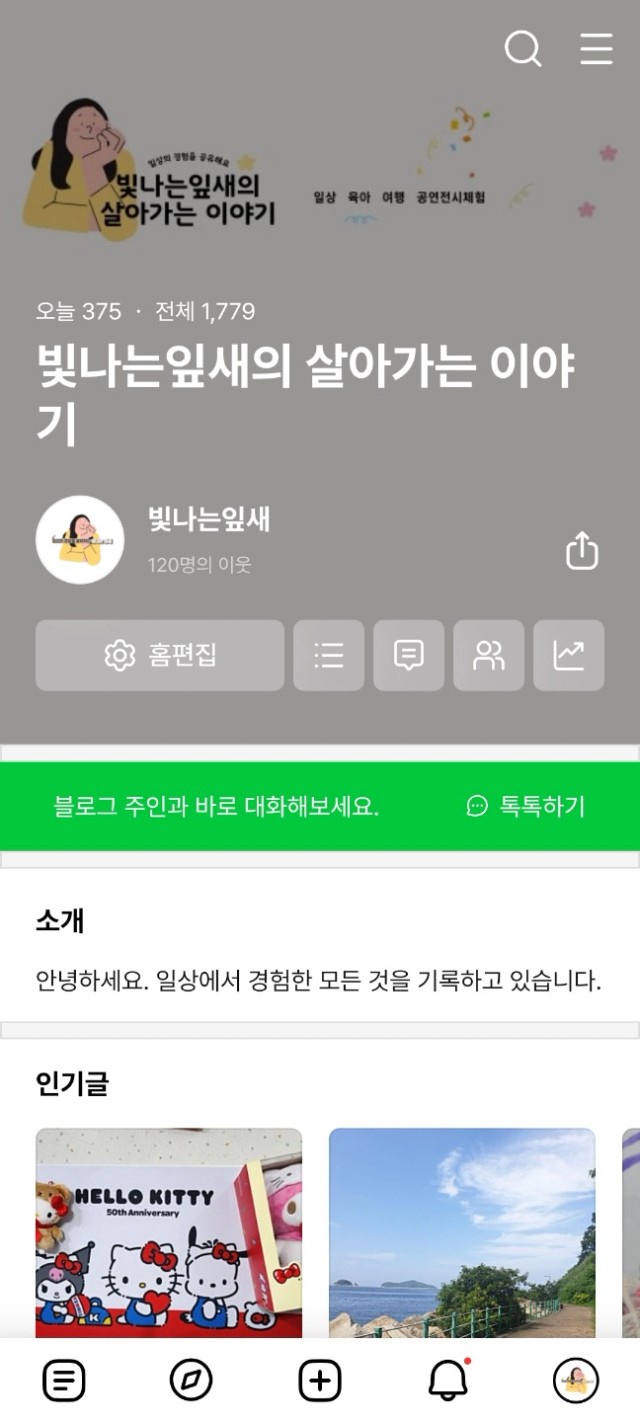Open the guestbook comment icon button
The image size is (640, 1423).
[409, 656]
